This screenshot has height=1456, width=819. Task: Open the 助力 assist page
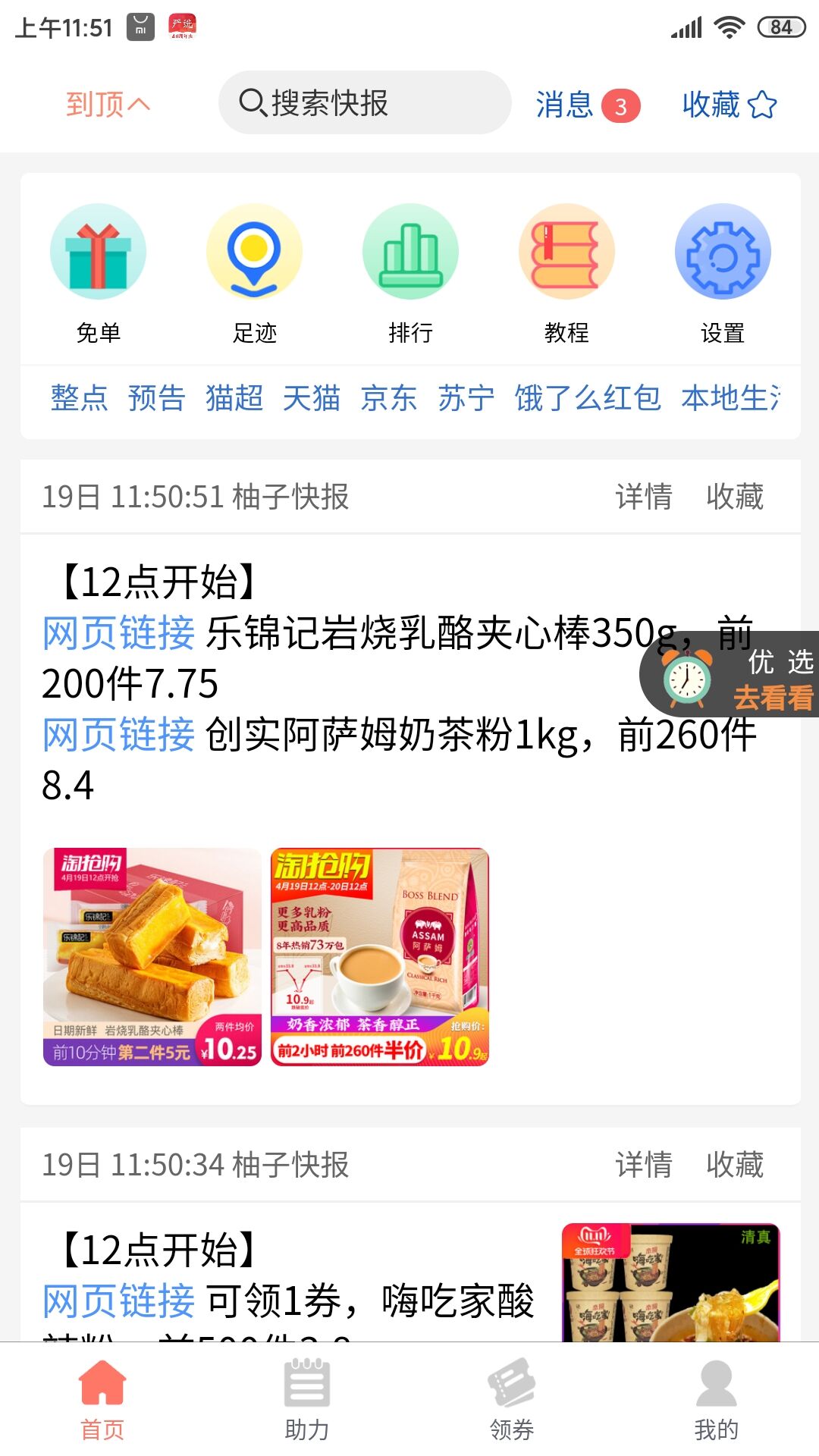click(307, 1399)
